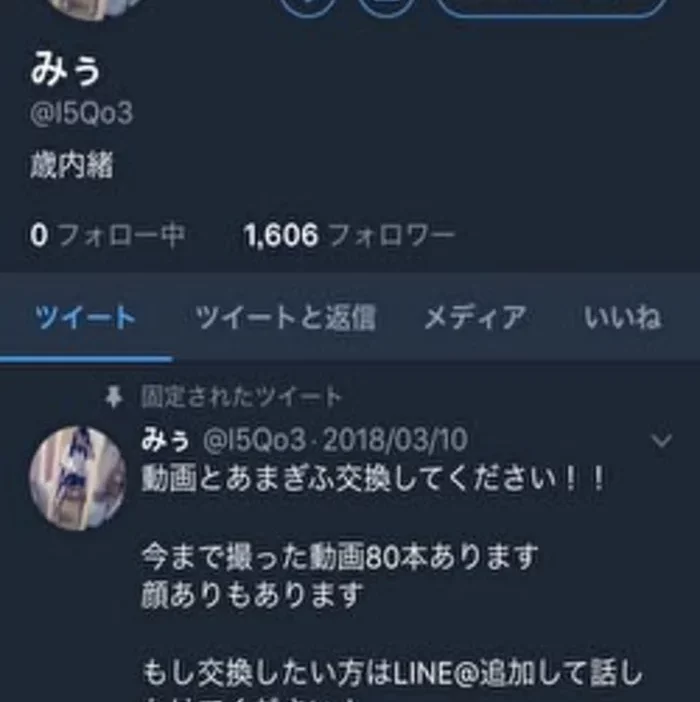Open the フォロー中 following list
The height and width of the screenshot is (702, 700).
pyautogui.click(x=108, y=236)
